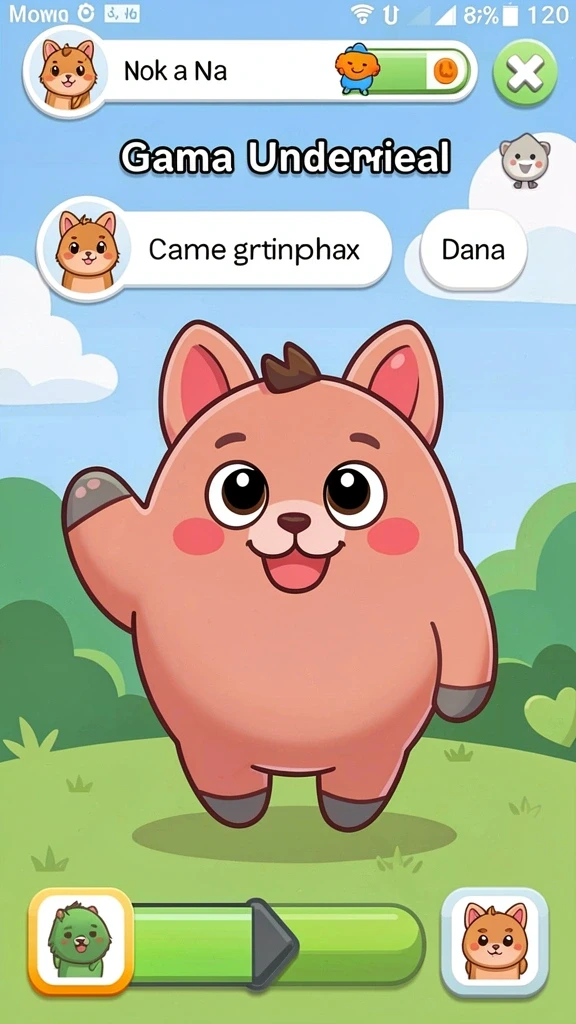Viewport: 576px width, 1024px height.
Task: Open the cat avatar beside Nok a Na
Action: (66, 72)
